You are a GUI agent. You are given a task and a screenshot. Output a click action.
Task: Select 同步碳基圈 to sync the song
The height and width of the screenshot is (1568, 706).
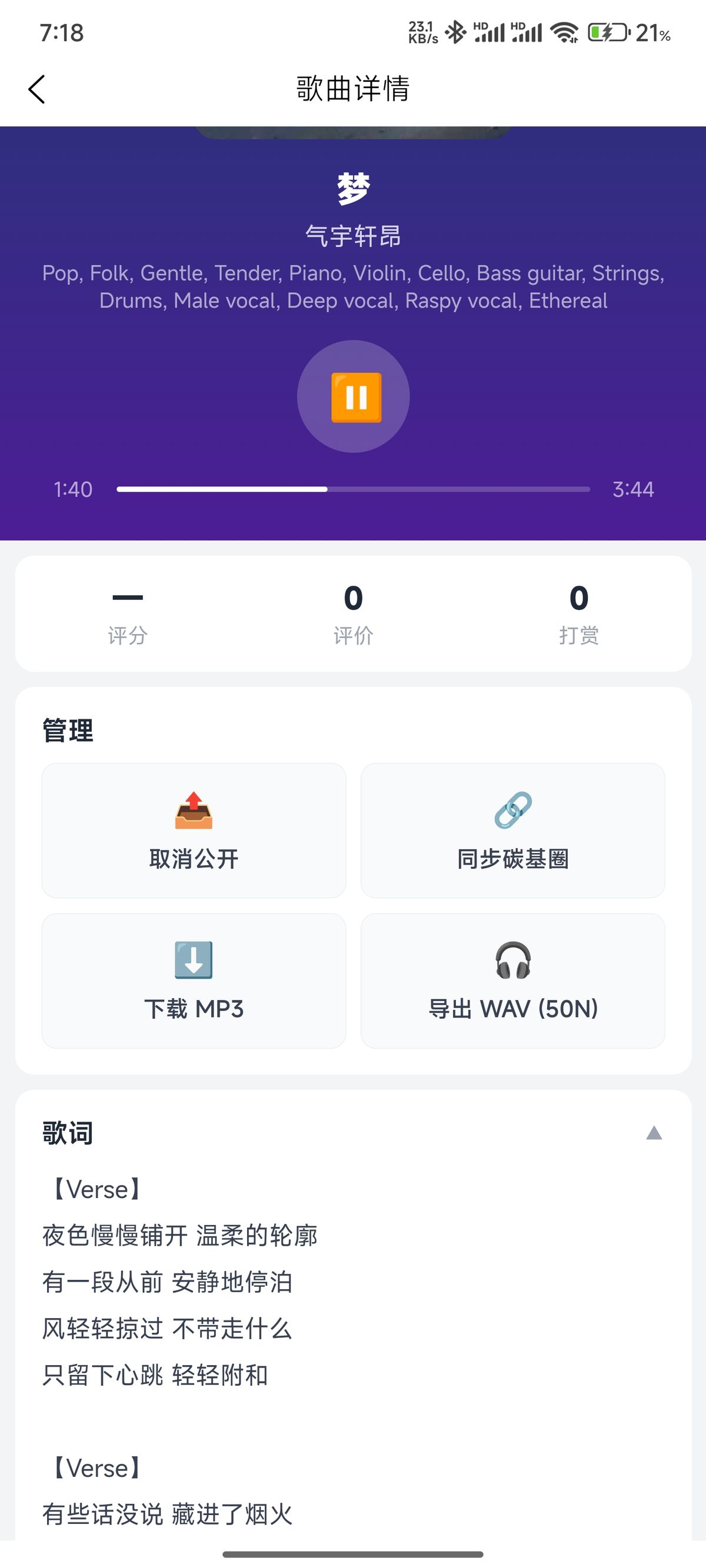[x=513, y=830]
